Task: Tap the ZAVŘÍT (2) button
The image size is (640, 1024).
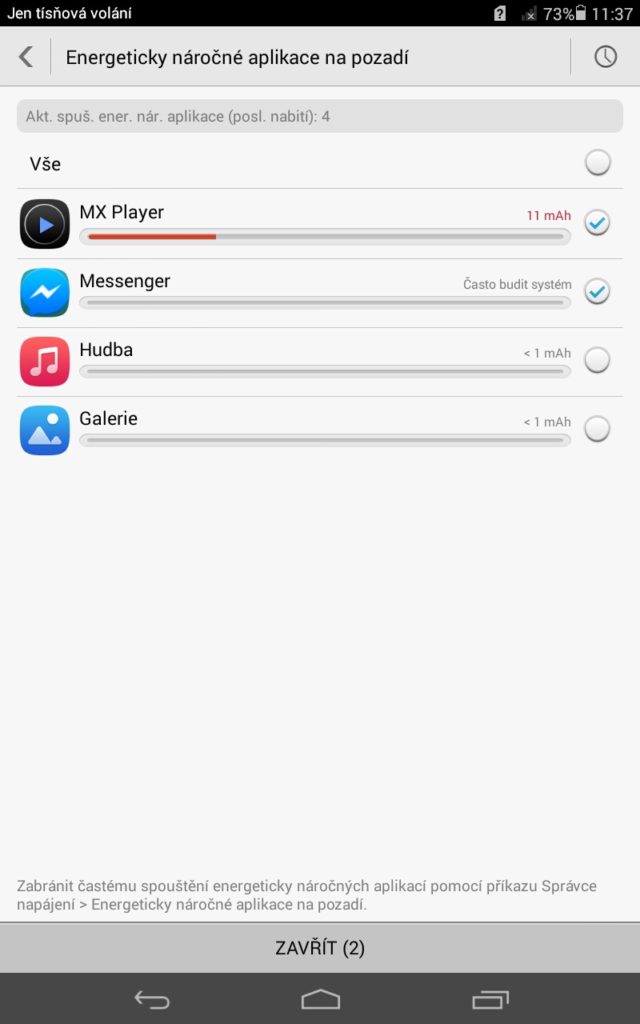Action: [x=320, y=948]
